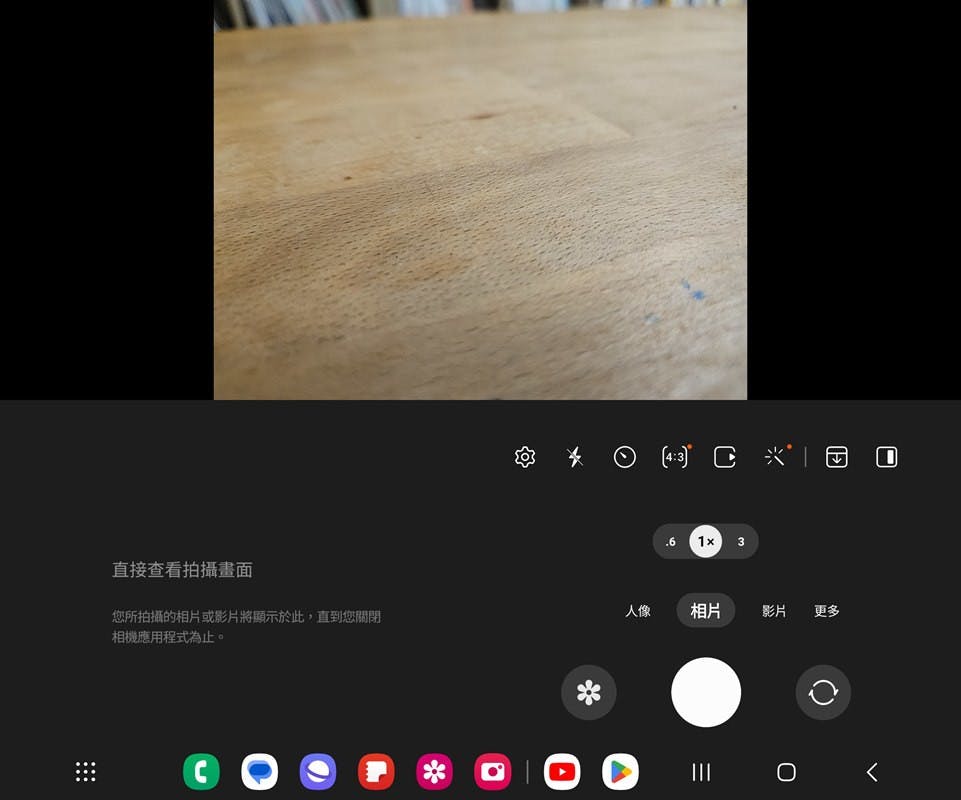This screenshot has height=800, width=961.
Task: Change the 4:3 aspect ratio
Action: point(675,457)
